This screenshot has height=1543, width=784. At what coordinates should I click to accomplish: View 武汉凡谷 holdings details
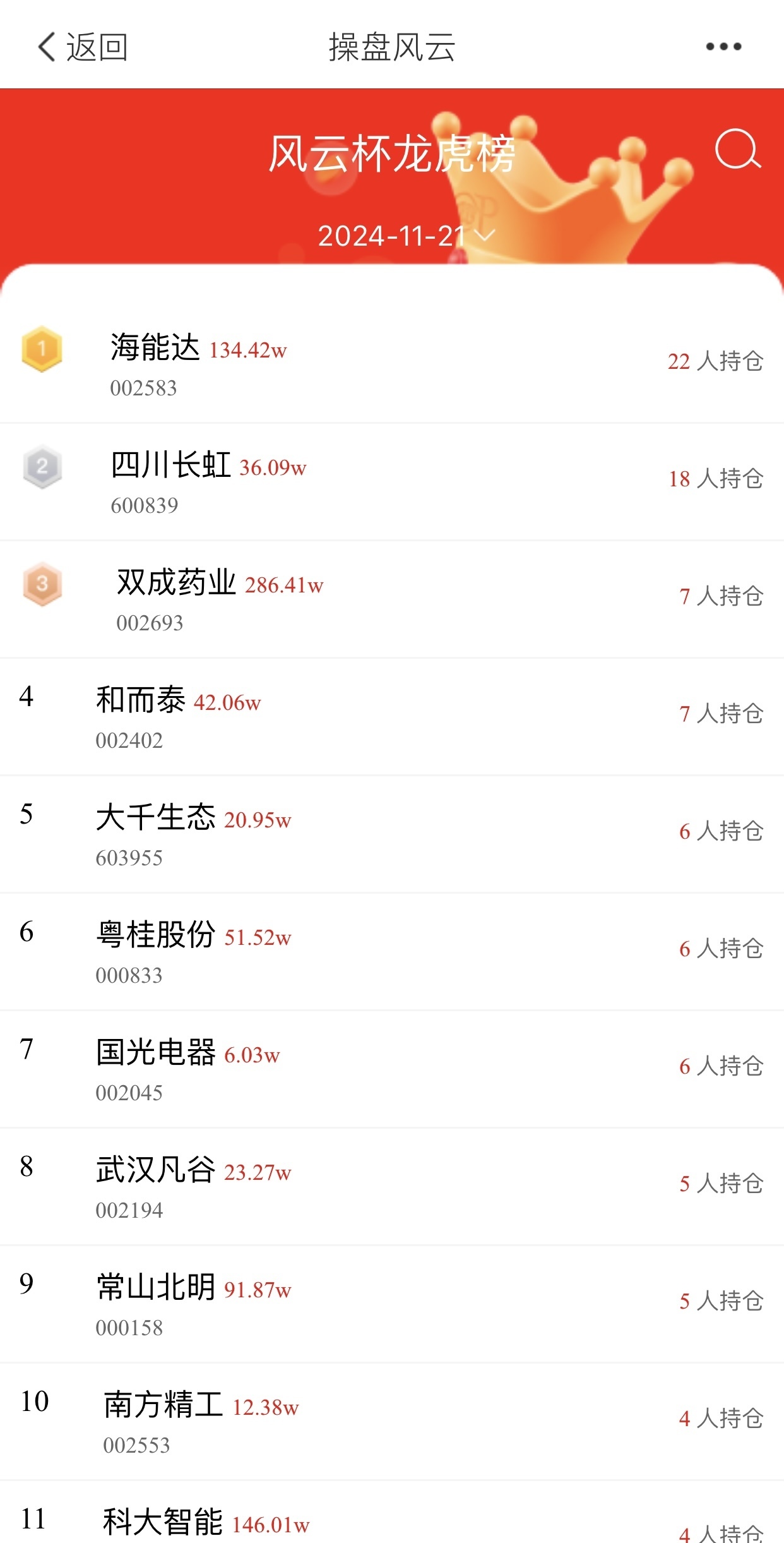point(392,1186)
